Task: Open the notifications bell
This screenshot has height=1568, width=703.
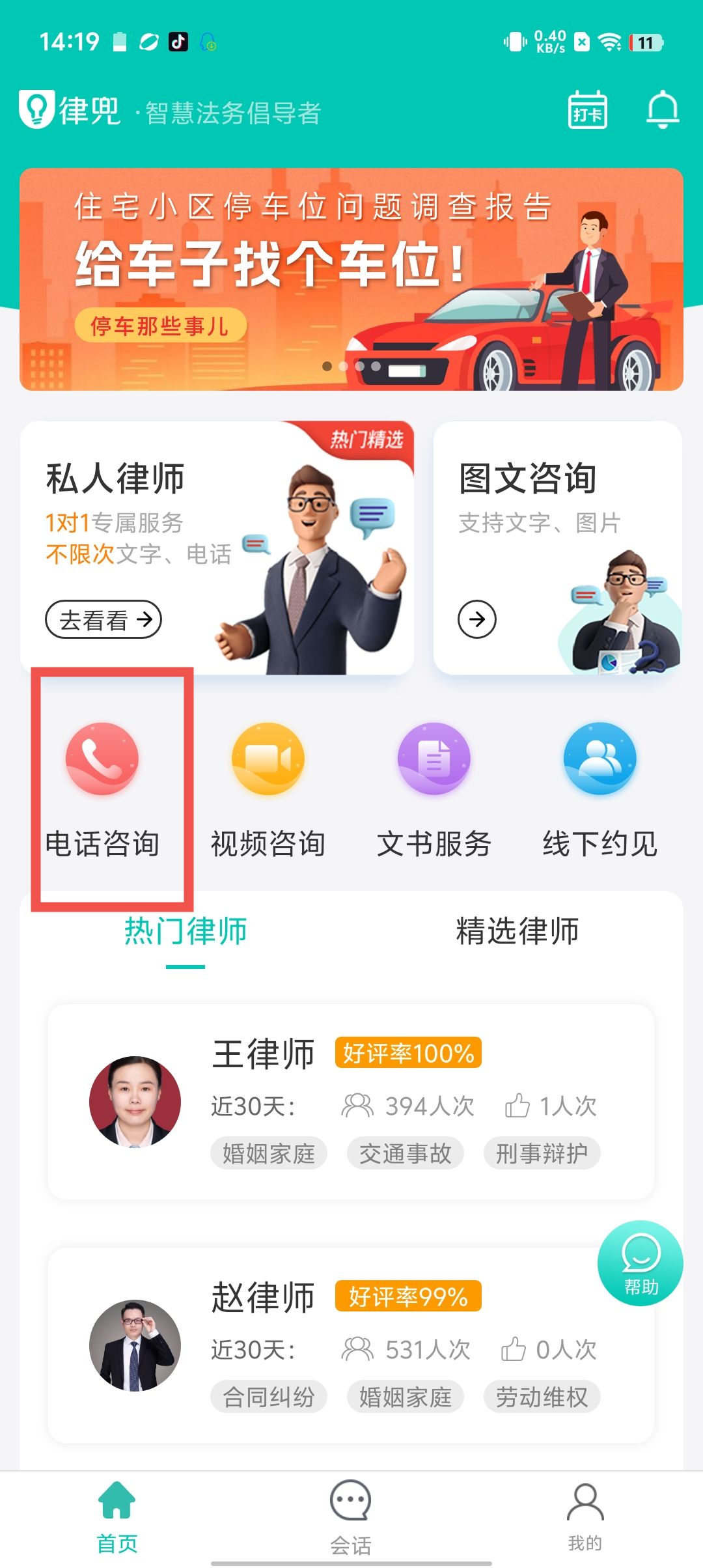Action: 662,110
